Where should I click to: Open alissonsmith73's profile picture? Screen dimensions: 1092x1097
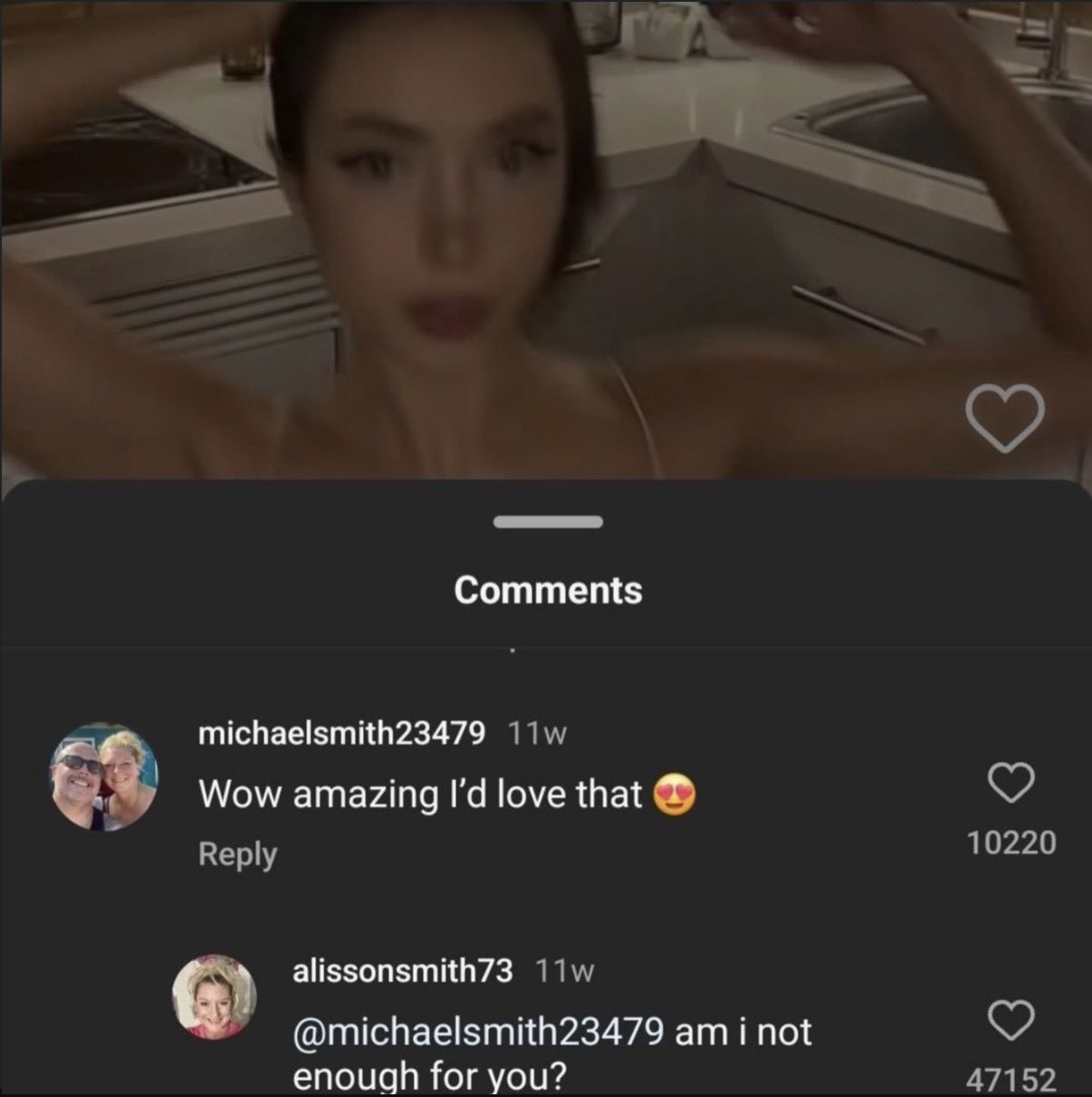[x=215, y=996]
